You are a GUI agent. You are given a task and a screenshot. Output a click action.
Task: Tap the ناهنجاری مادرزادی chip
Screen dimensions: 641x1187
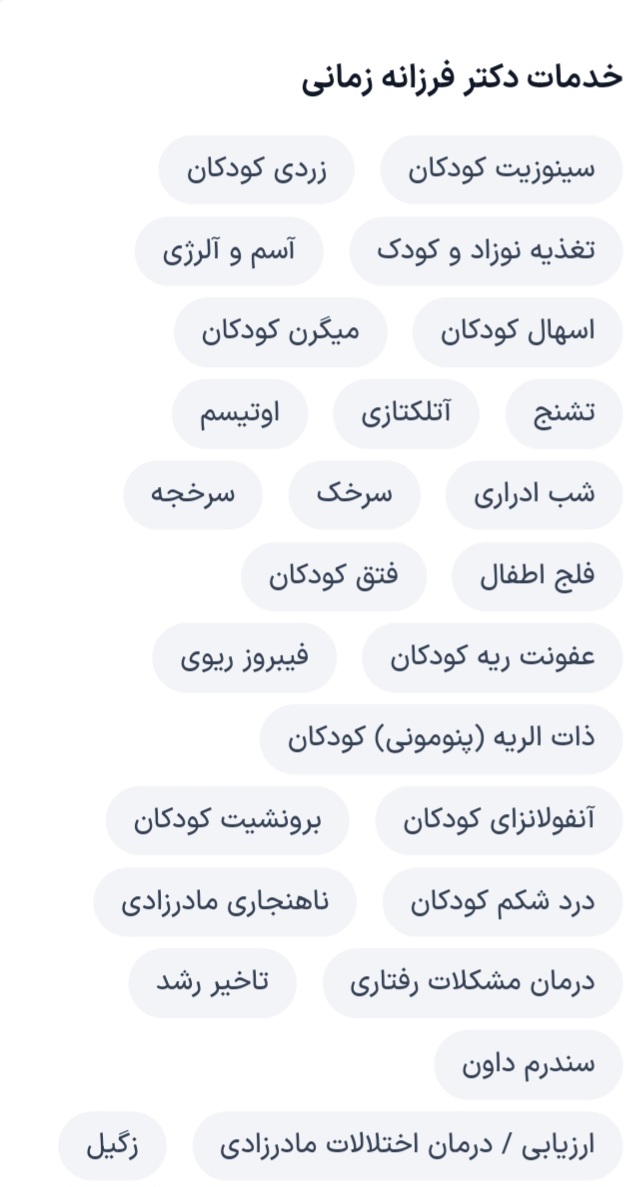point(225,902)
